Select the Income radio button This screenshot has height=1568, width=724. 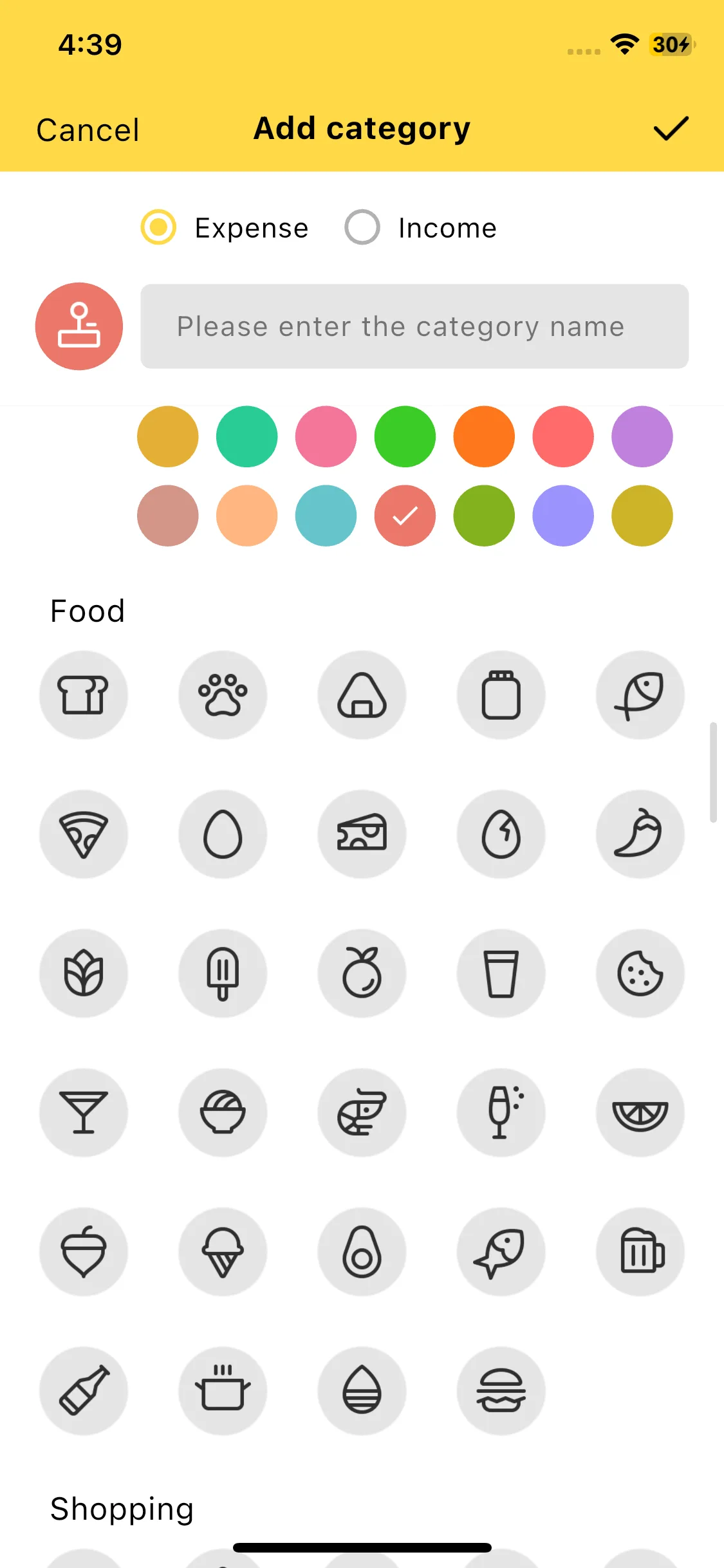click(x=362, y=227)
